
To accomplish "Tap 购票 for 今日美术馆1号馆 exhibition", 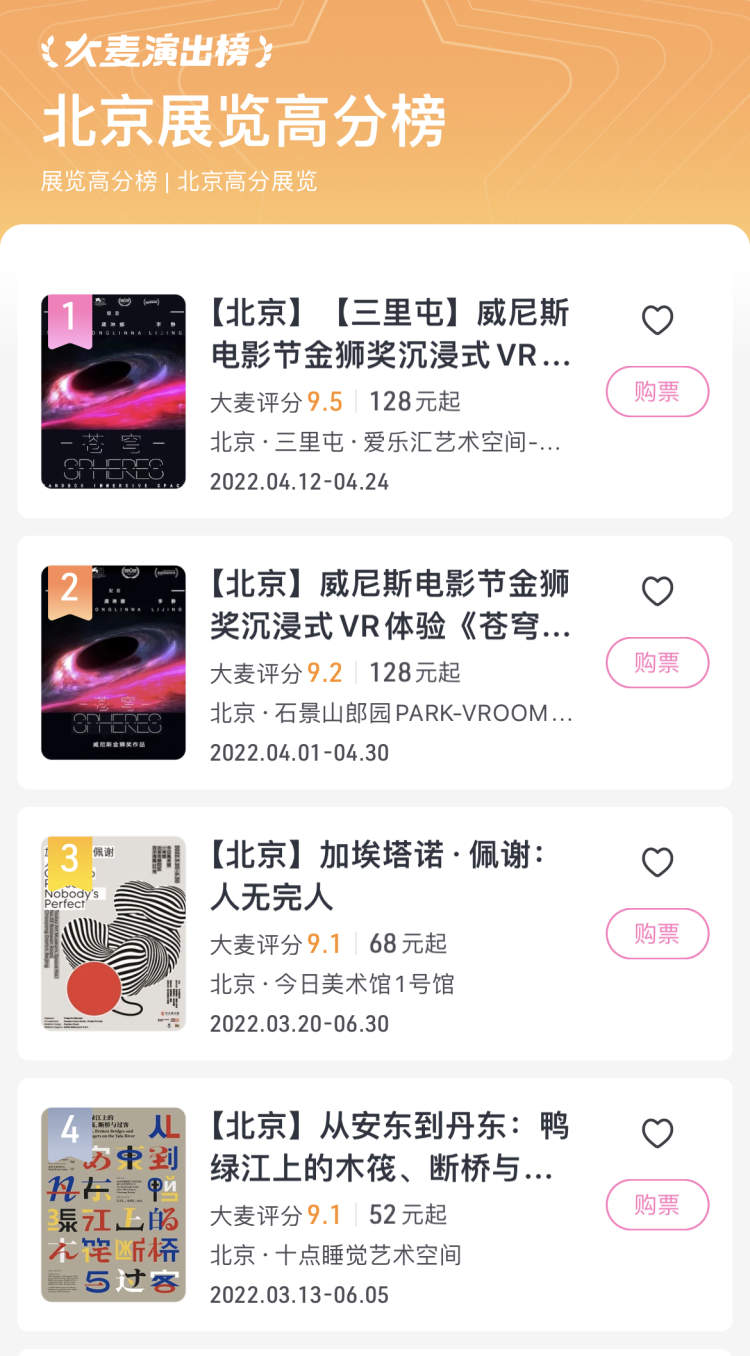I will point(657,934).
